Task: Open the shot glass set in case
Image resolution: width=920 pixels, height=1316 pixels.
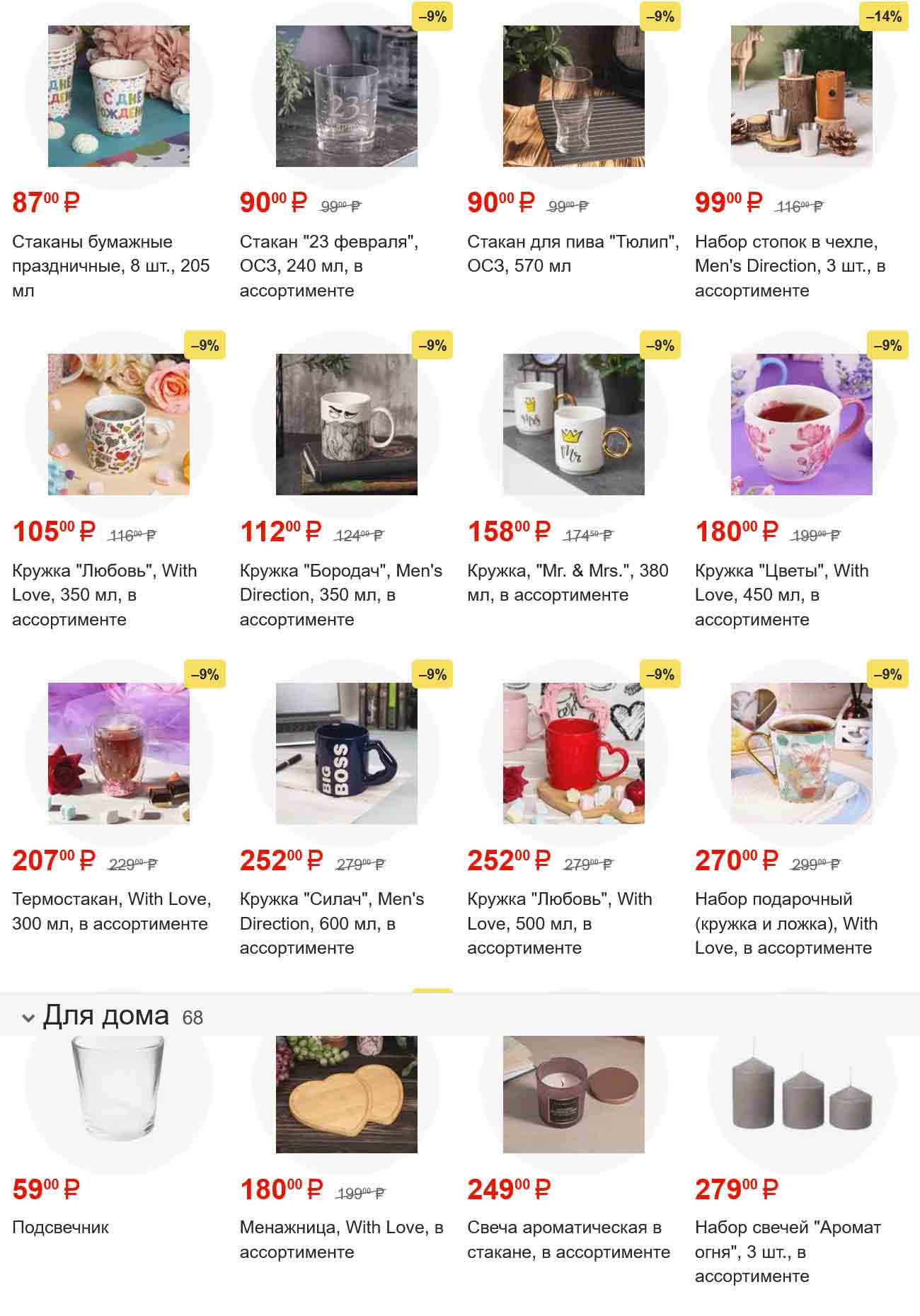Action: point(801,96)
